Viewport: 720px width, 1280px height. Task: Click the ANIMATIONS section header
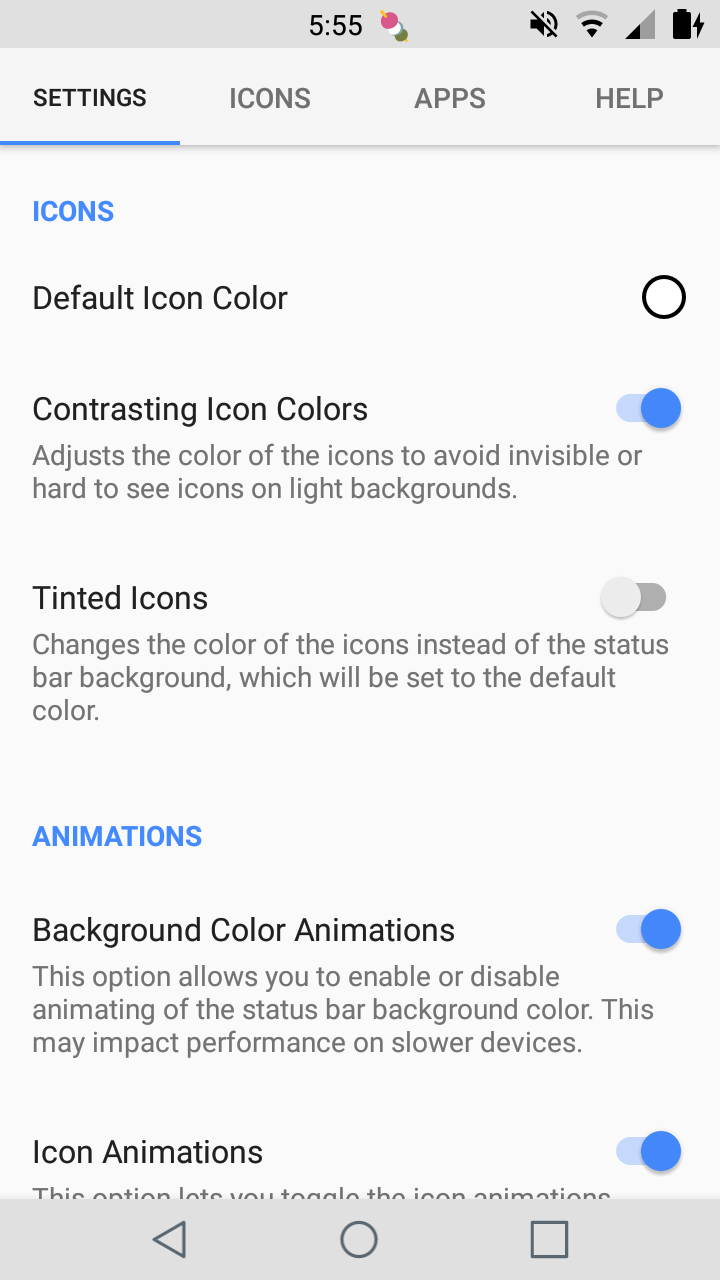click(x=116, y=836)
